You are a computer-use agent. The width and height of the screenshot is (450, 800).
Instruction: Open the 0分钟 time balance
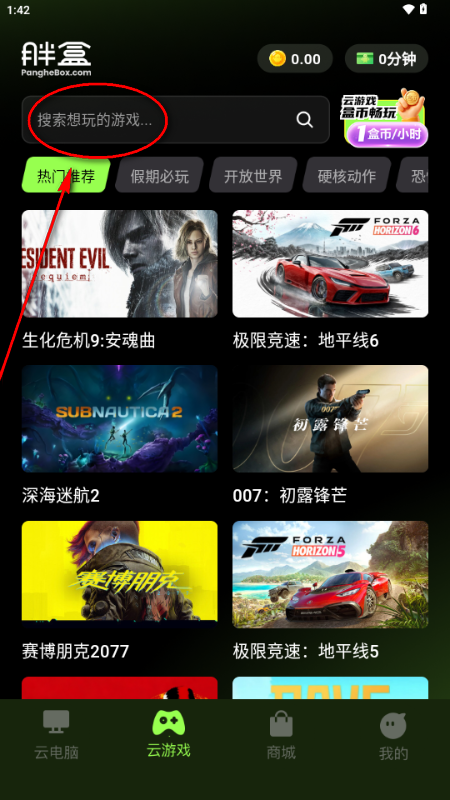[386, 59]
